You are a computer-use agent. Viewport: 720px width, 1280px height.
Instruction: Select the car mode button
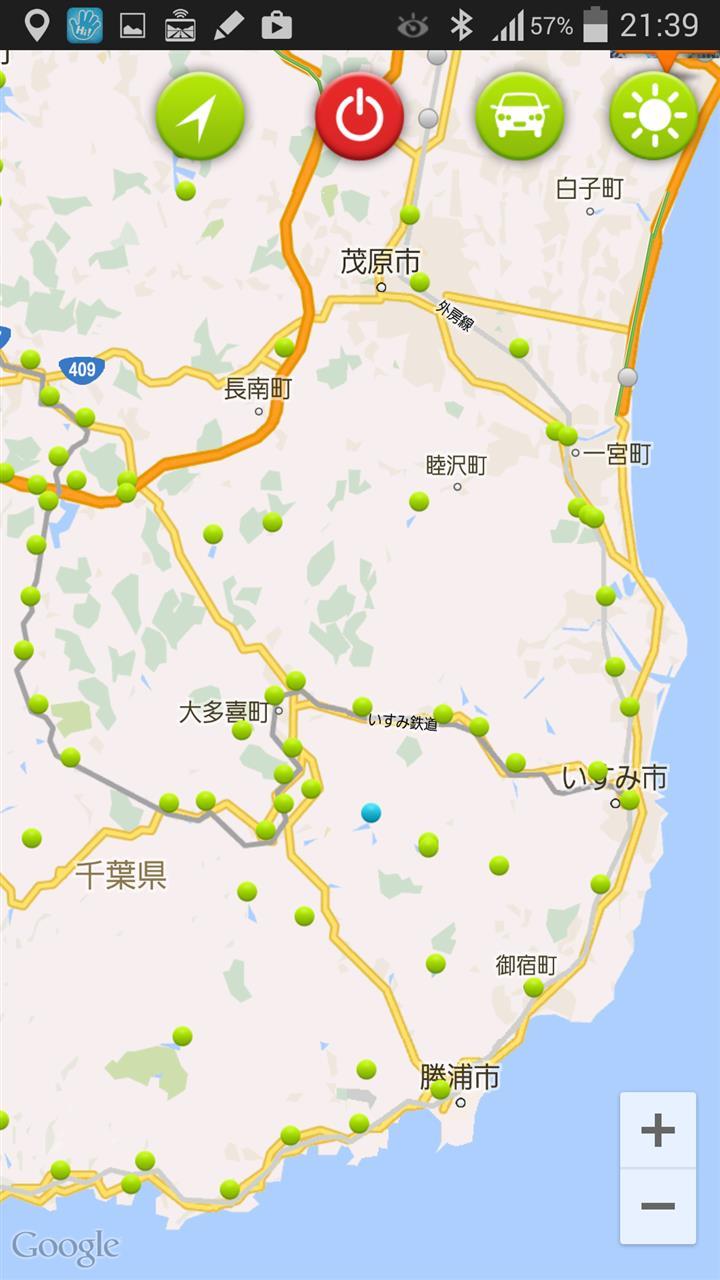[x=519, y=116]
